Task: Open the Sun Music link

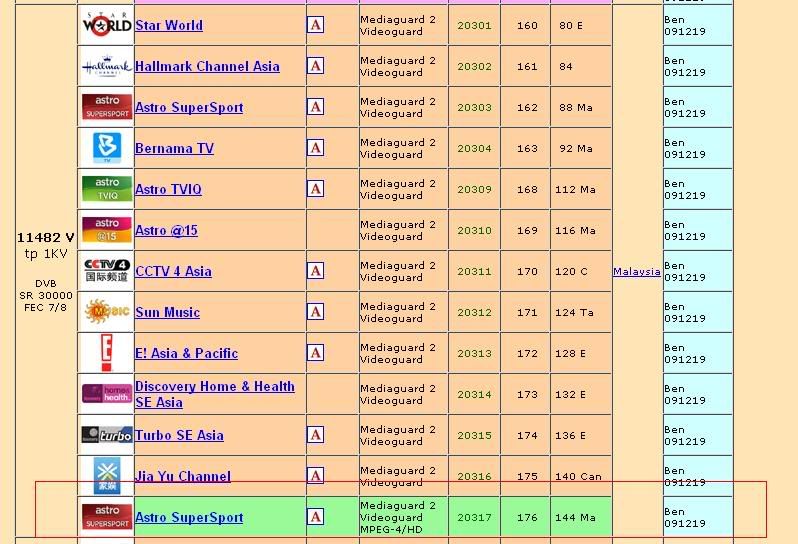Action: (x=167, y=312)
